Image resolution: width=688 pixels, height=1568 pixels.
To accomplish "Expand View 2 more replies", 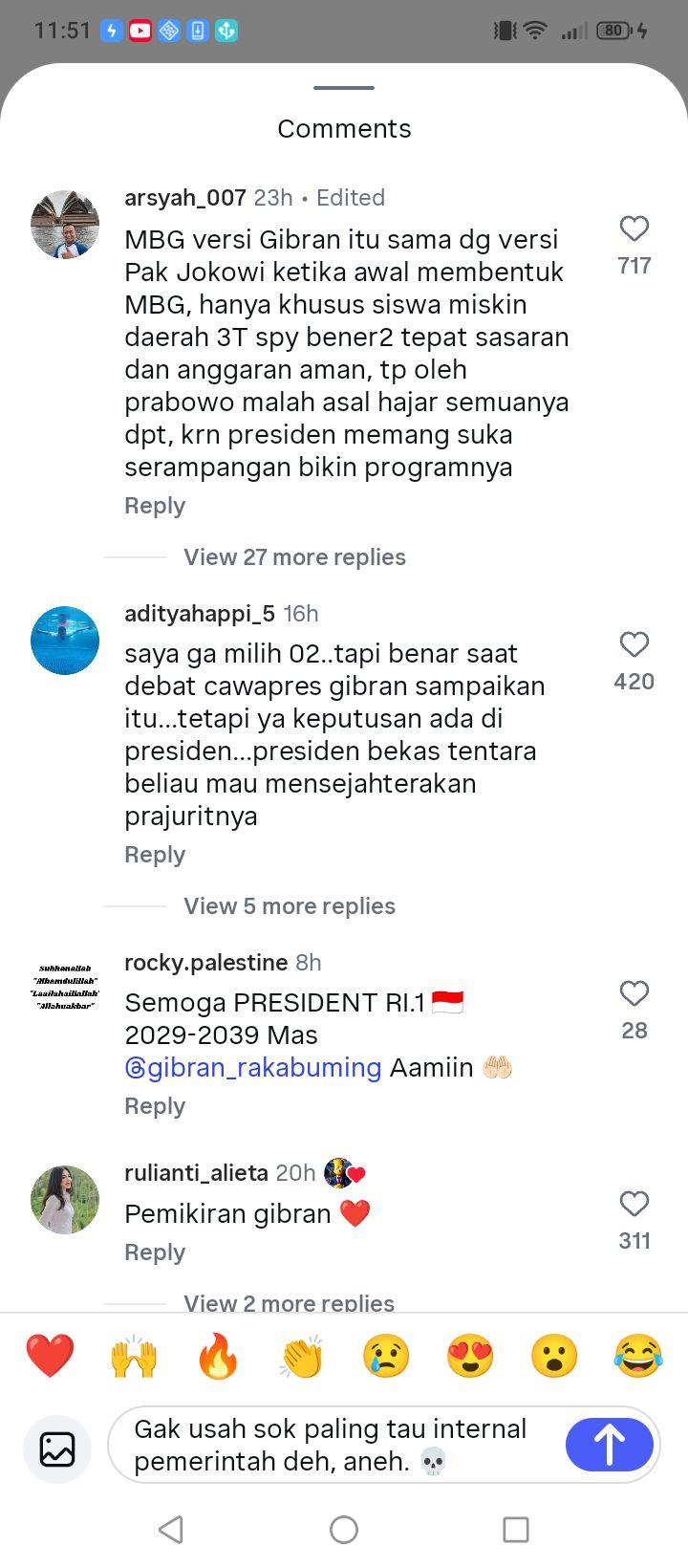I will (x=289, y=1302).
